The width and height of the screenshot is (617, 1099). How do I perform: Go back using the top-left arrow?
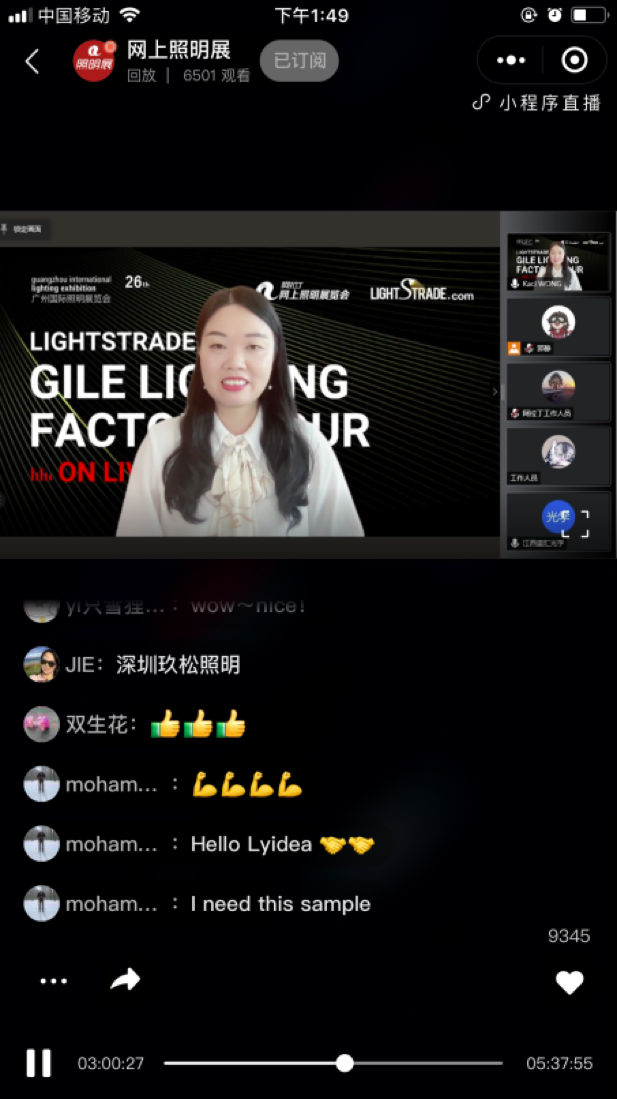(x=32, y=62)
